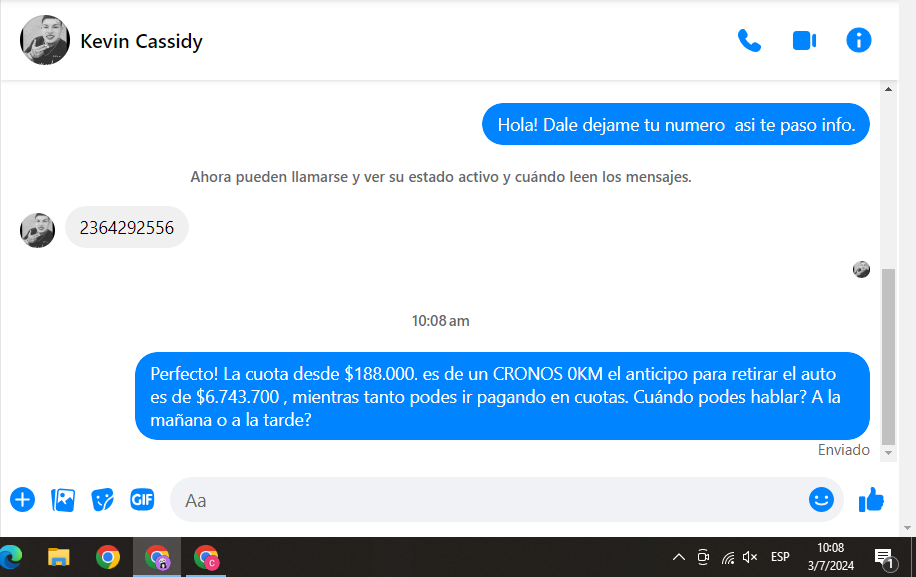Image resolution: width=916 pixels, height=577 pixels.
Task: Open conversation info panel
Action: [x=859, y=41]
